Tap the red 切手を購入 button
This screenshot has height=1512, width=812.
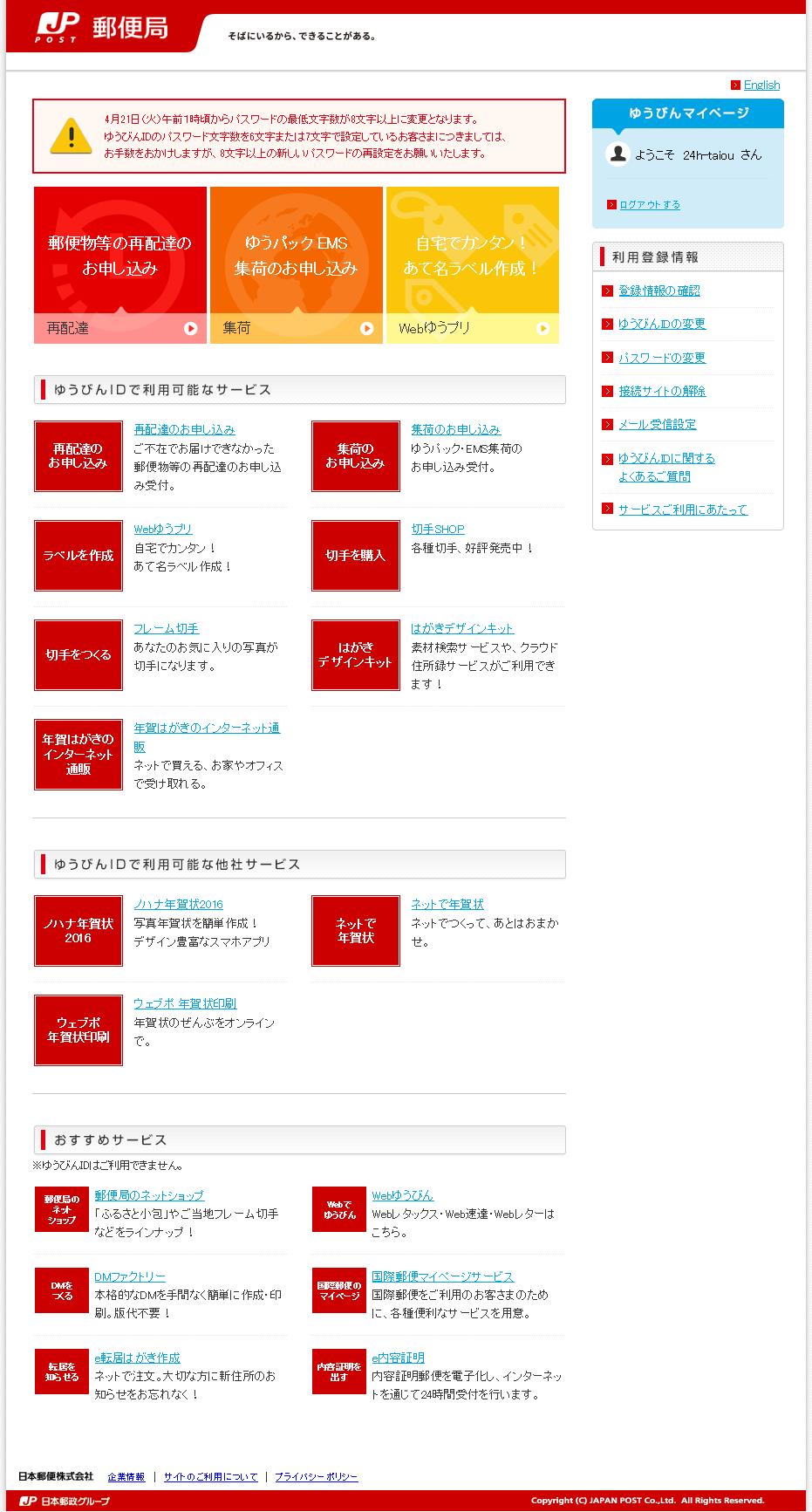(x=356, y=556)
